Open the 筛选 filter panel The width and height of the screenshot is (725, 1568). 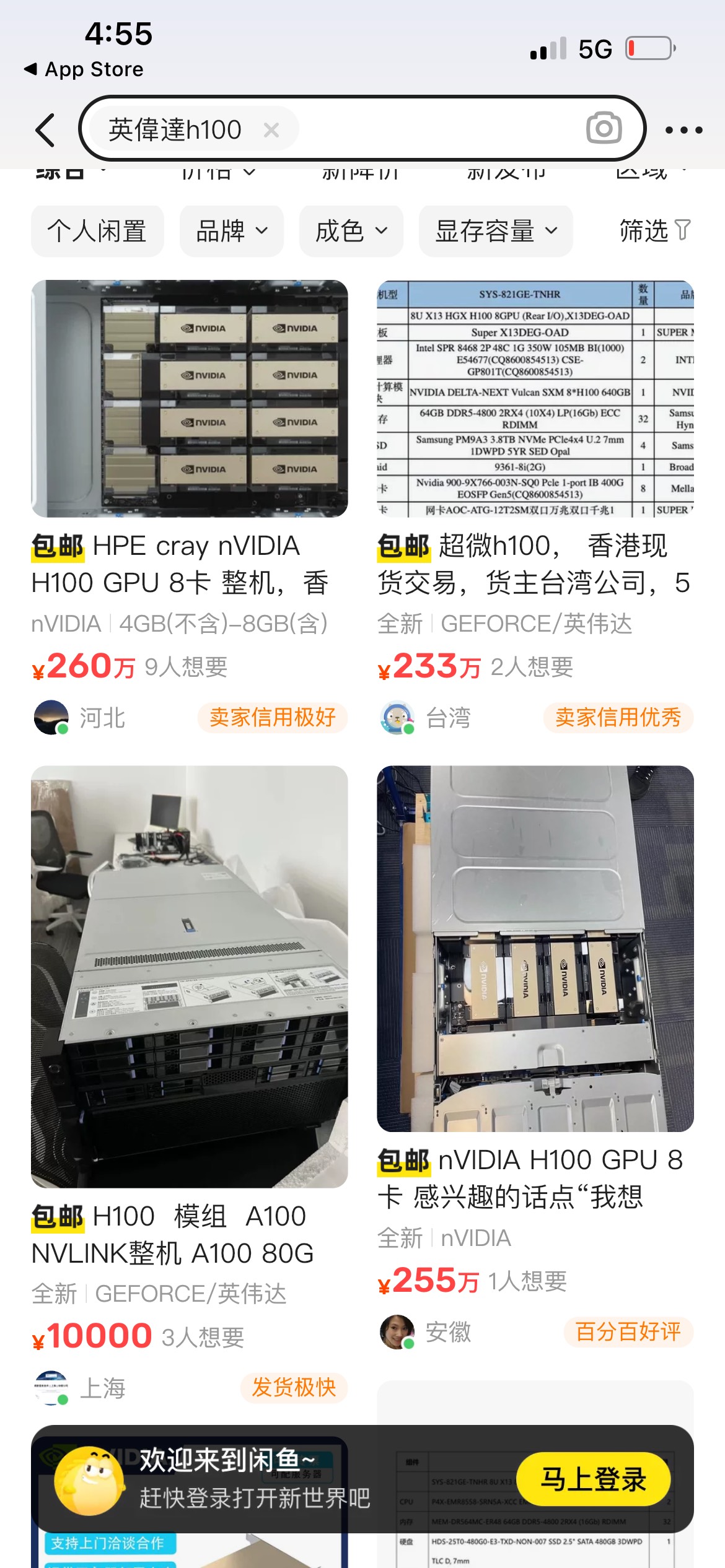click(654, 230)
